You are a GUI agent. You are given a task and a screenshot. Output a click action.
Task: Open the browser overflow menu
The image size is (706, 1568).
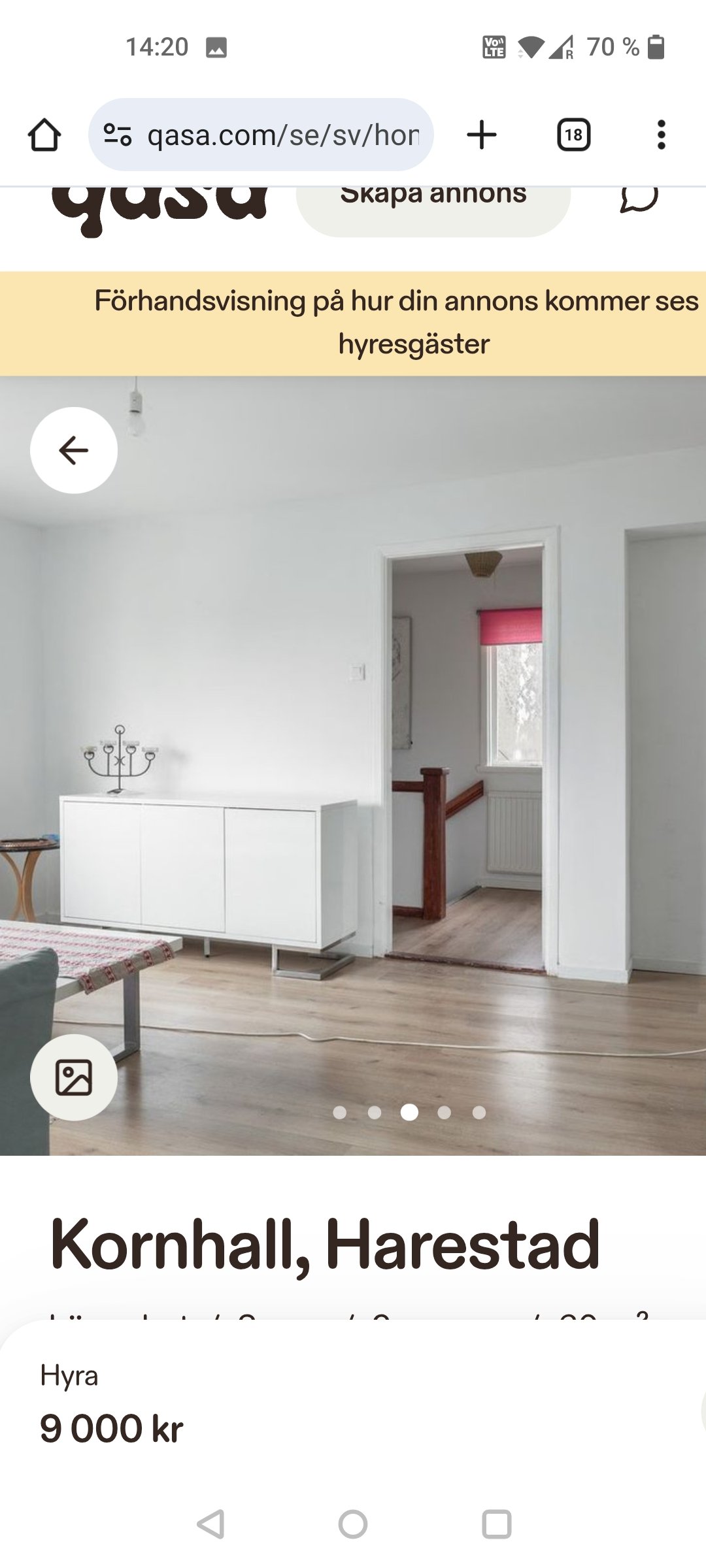[x=662, y=135]
